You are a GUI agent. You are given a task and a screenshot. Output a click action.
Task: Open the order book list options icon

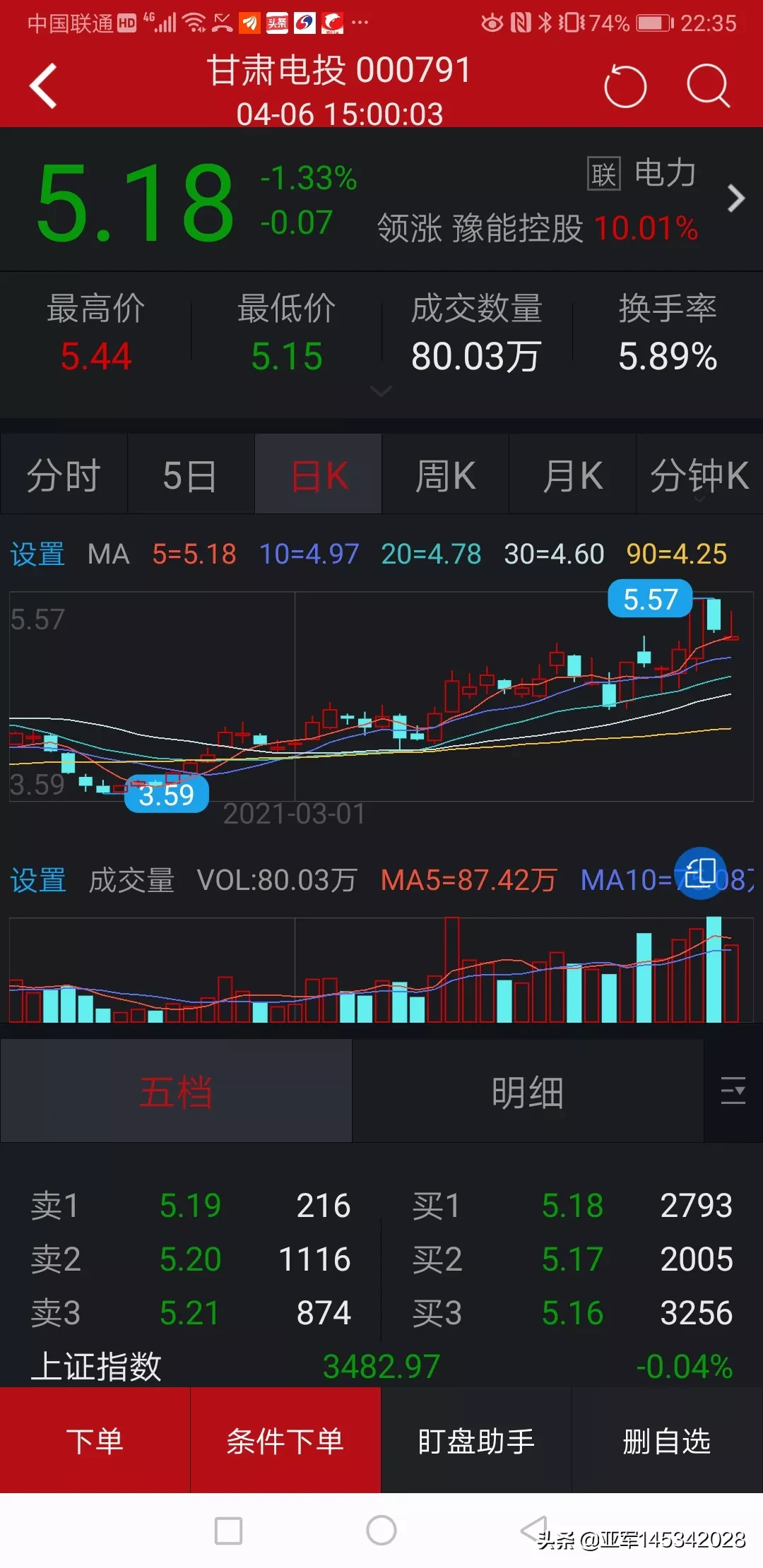[733, 1091]
